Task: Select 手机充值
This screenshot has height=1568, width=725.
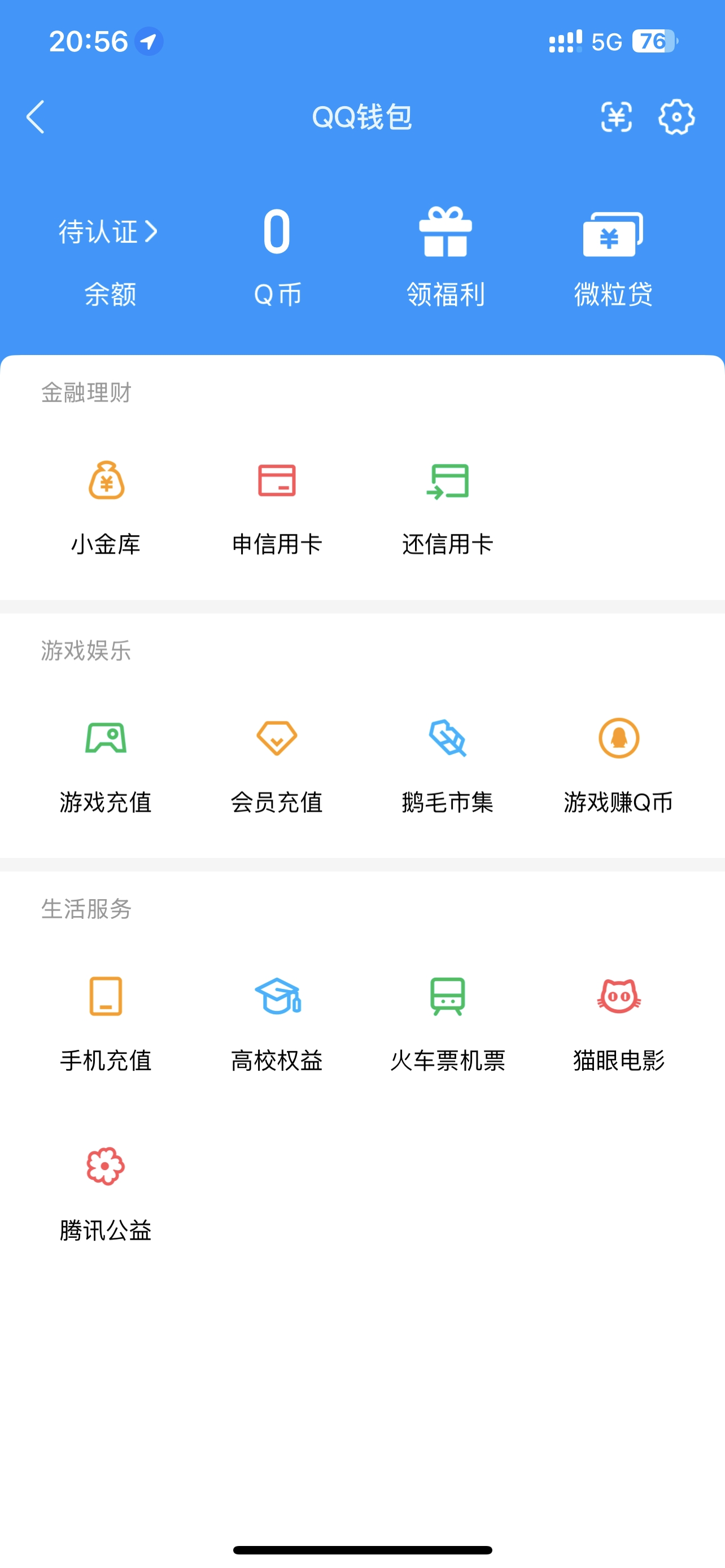Action: coord(106,1024)
